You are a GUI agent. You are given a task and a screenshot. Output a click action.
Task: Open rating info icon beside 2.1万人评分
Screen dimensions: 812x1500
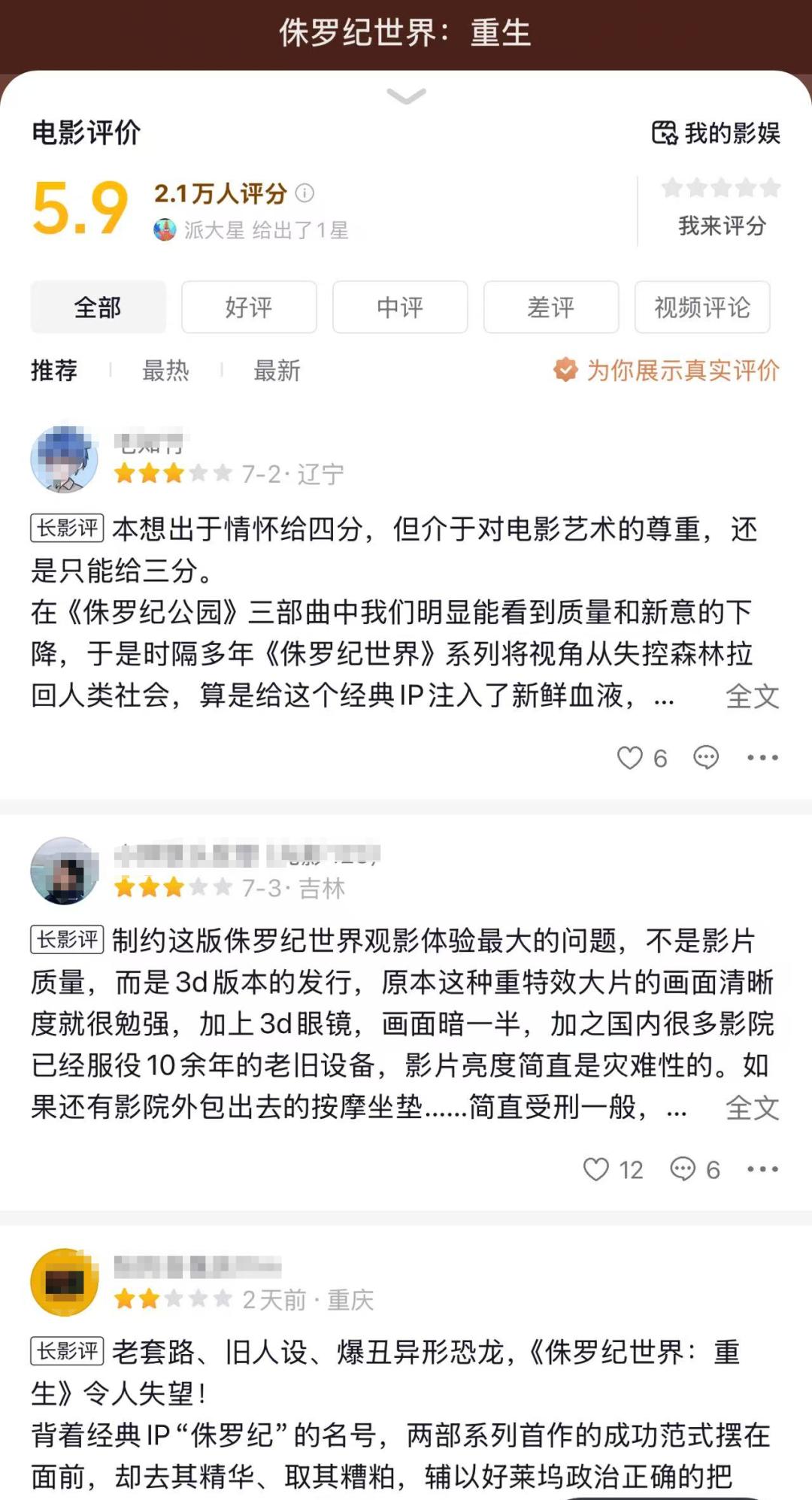tap(304, 193)
